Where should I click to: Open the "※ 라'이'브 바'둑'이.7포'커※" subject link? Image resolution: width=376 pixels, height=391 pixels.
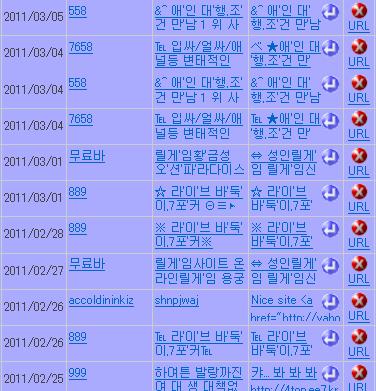coord(199,235)
